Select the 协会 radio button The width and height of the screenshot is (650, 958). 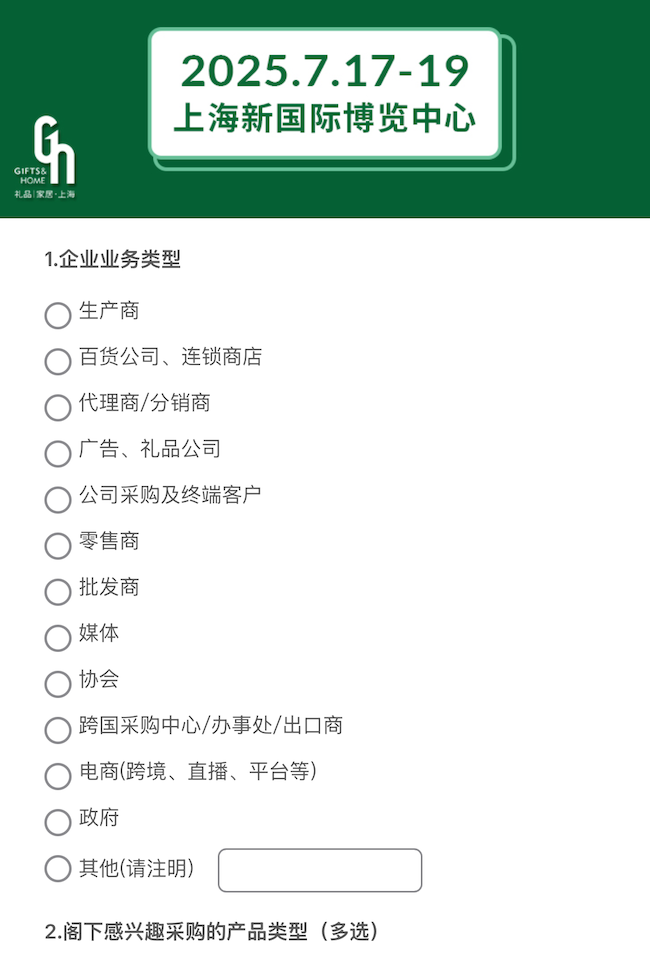coord(58,683)
